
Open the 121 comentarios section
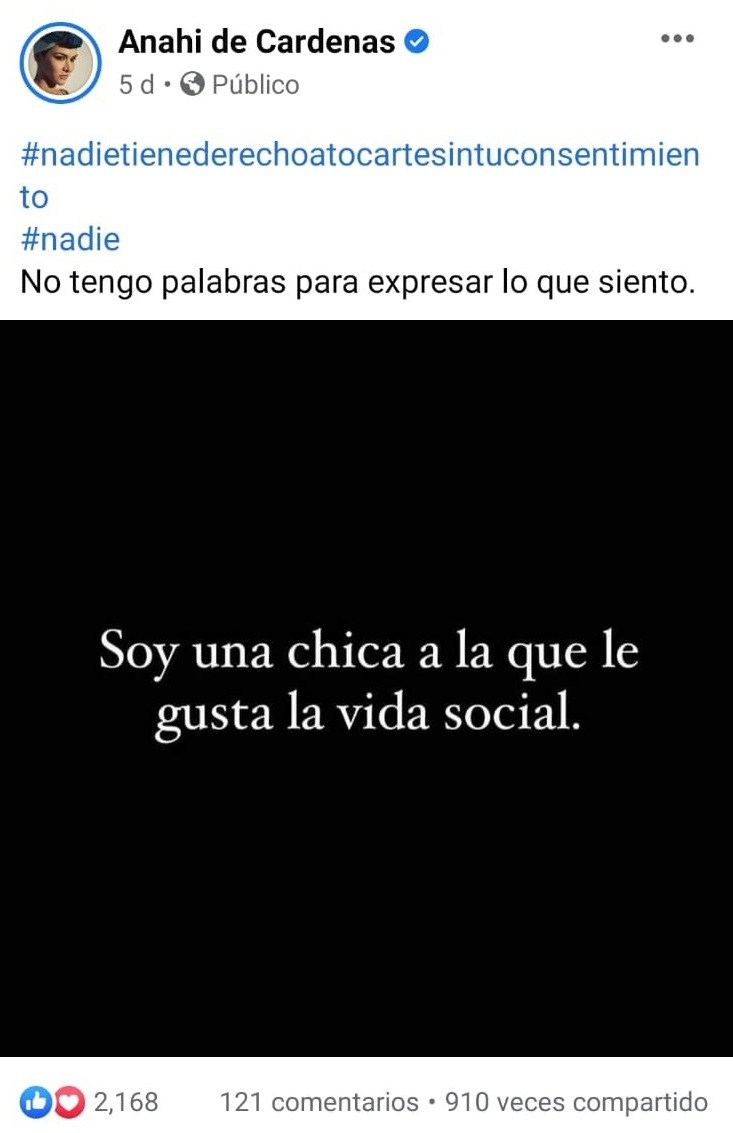coord(319,1102)
